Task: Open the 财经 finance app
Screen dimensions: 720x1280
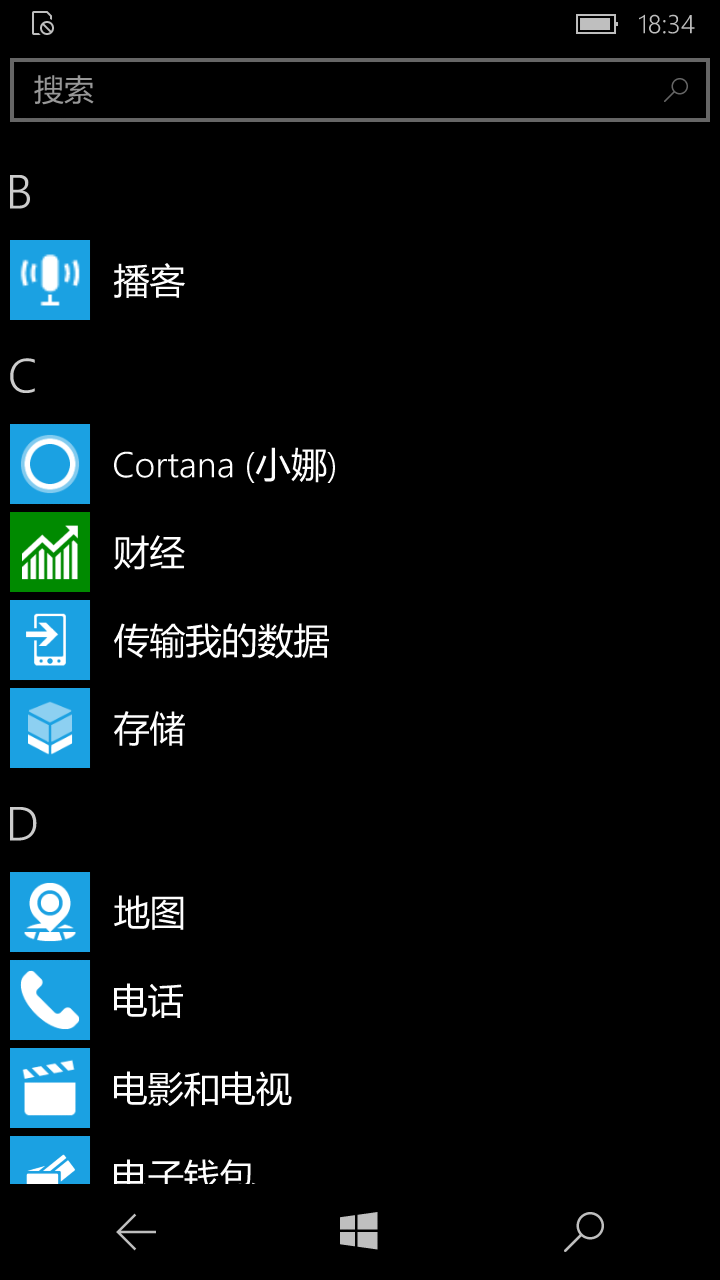Action: click(360, 552)
